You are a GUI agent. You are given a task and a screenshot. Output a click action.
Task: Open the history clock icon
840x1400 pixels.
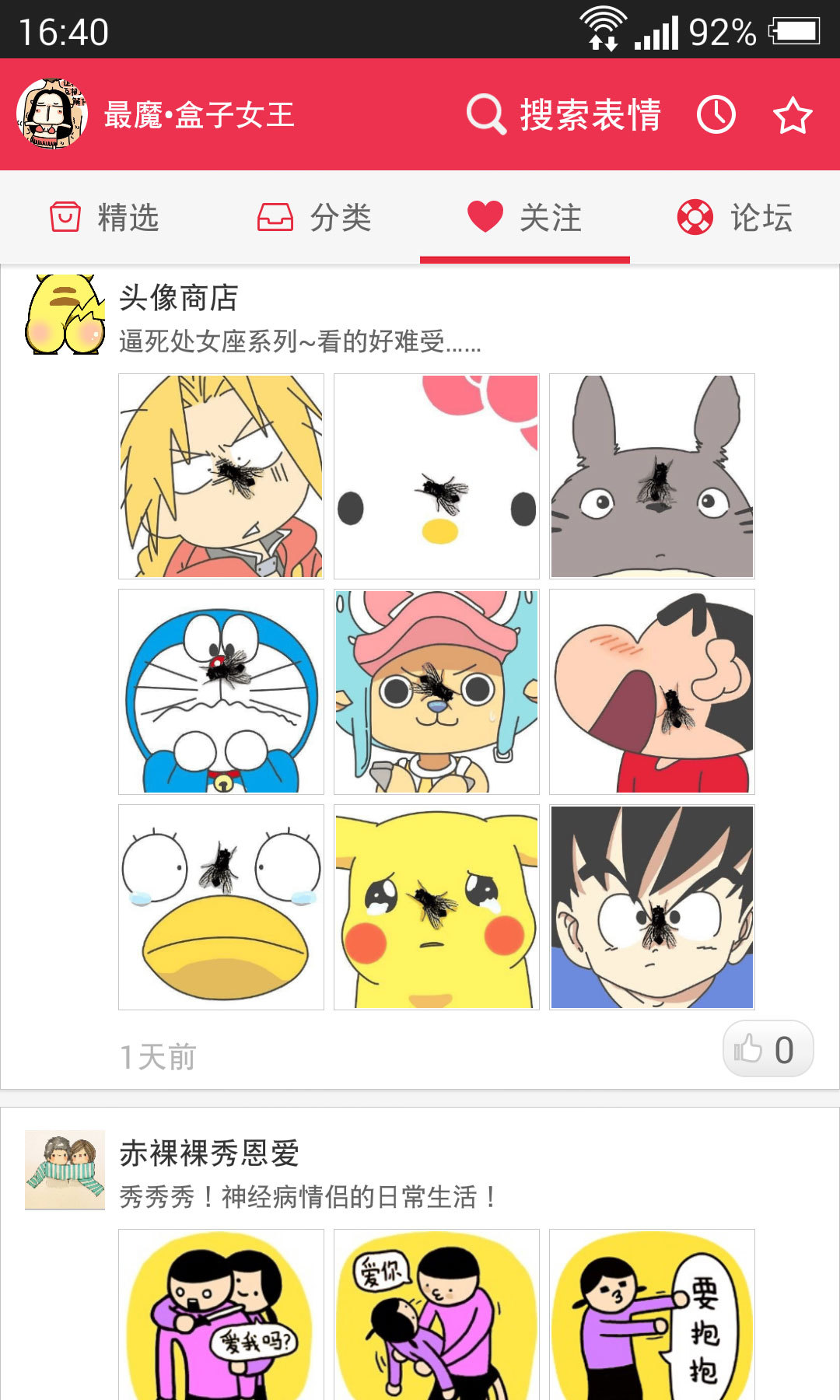[716, 114]
